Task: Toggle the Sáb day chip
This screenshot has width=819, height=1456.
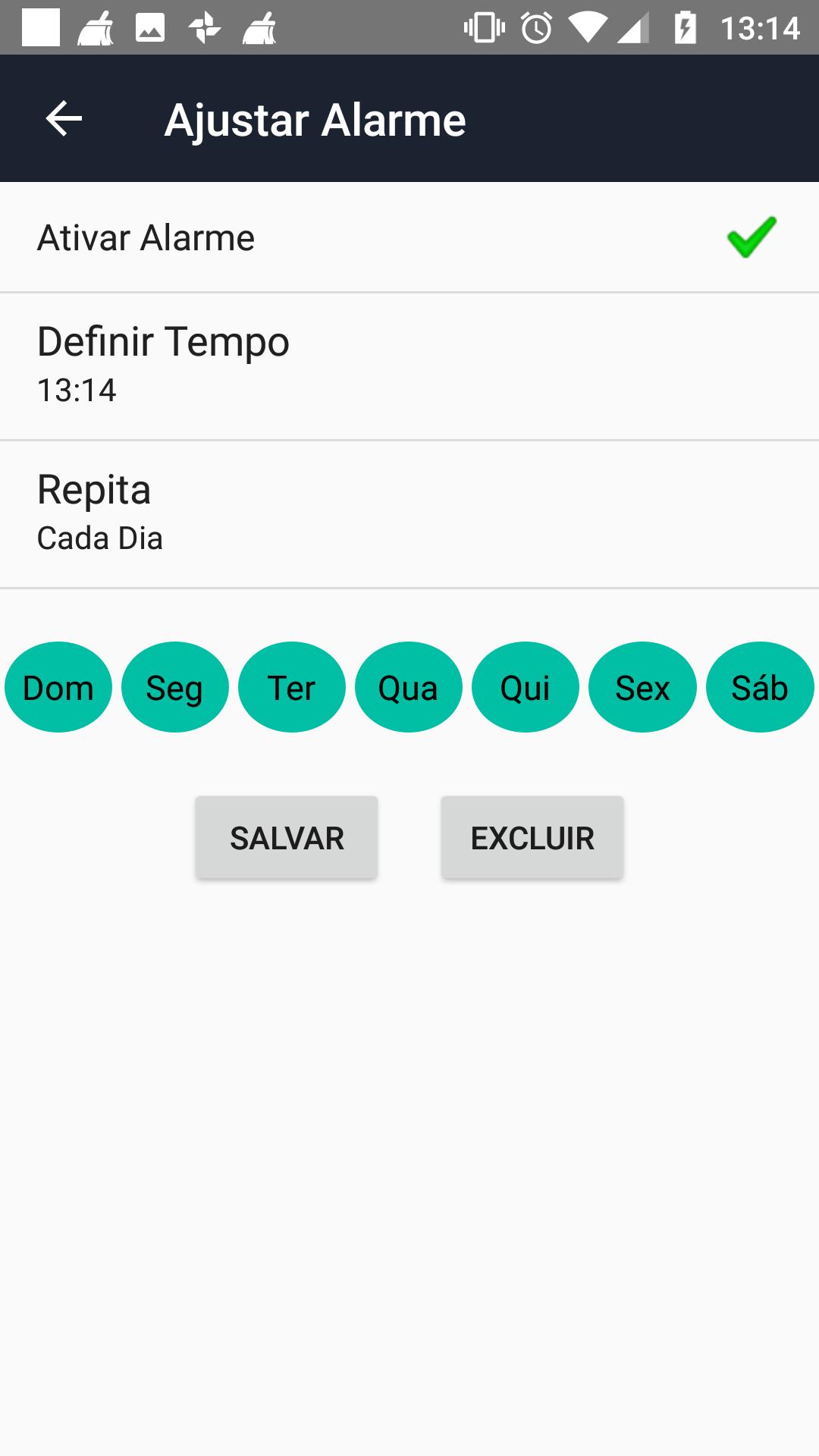Action: pyautogui.click(x=760, y=687)
